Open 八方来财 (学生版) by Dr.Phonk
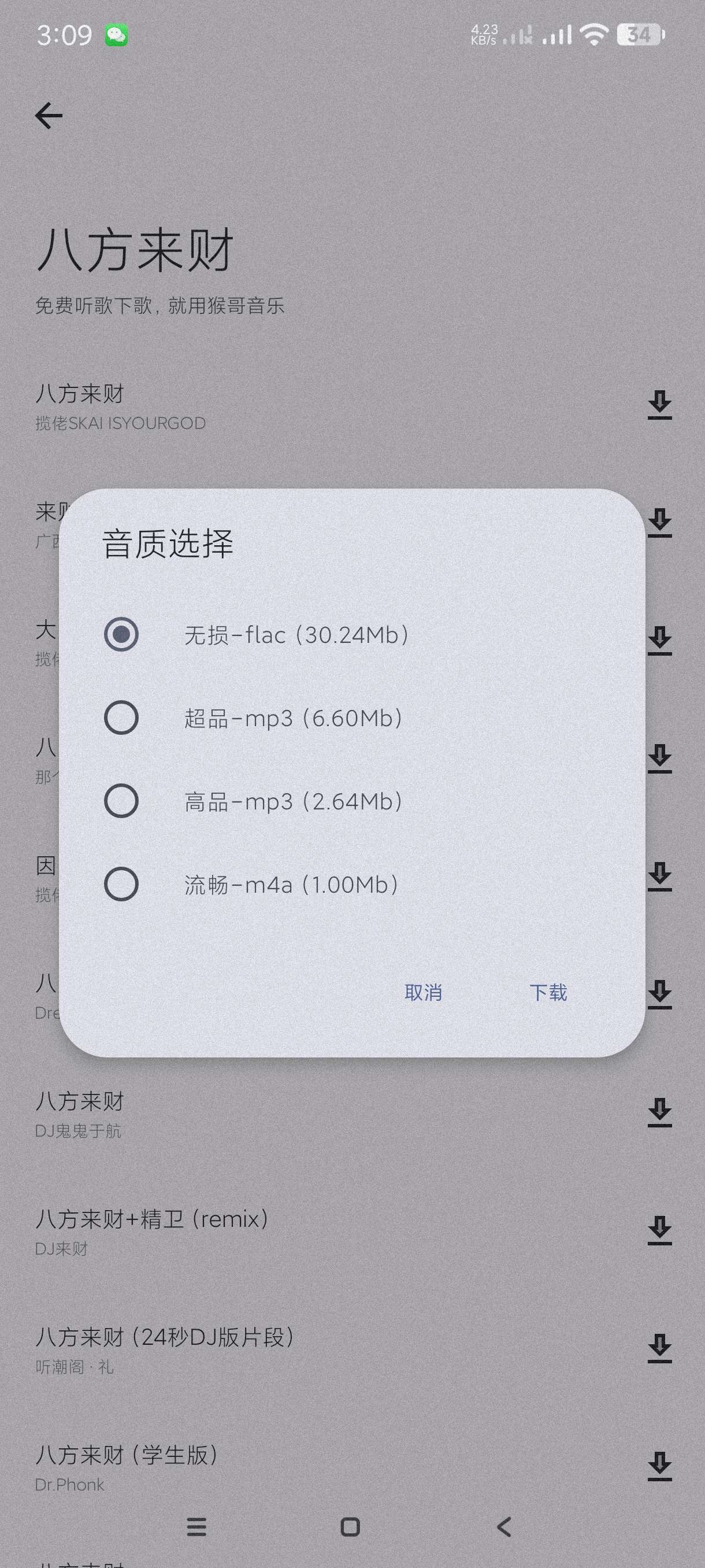Image resolution: width=705 pixels, height=1568 pixels. pyautogui.click(x=243, y=1467)
